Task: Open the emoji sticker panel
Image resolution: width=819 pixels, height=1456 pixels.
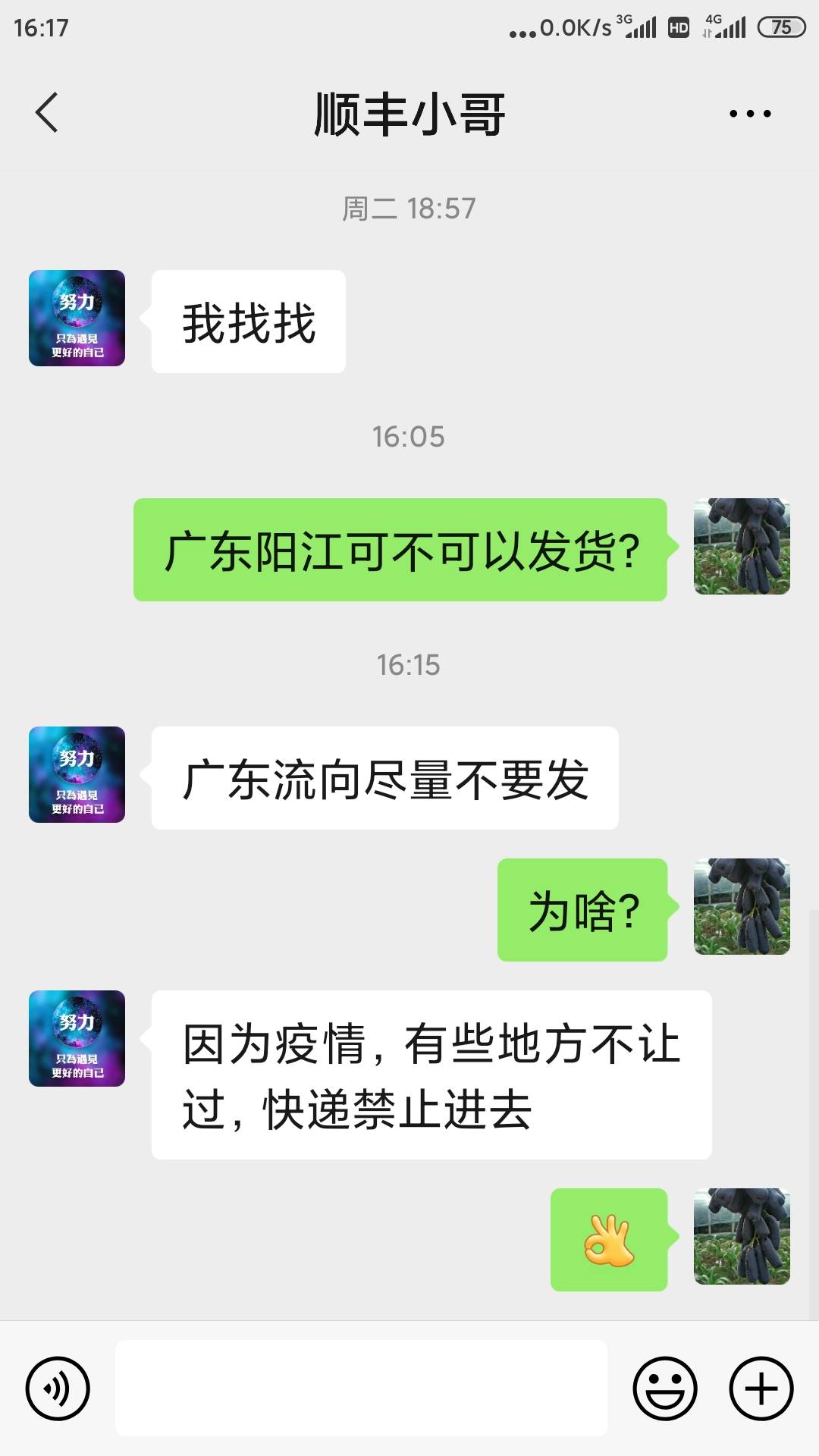Action: click(x=665, y=1389)
